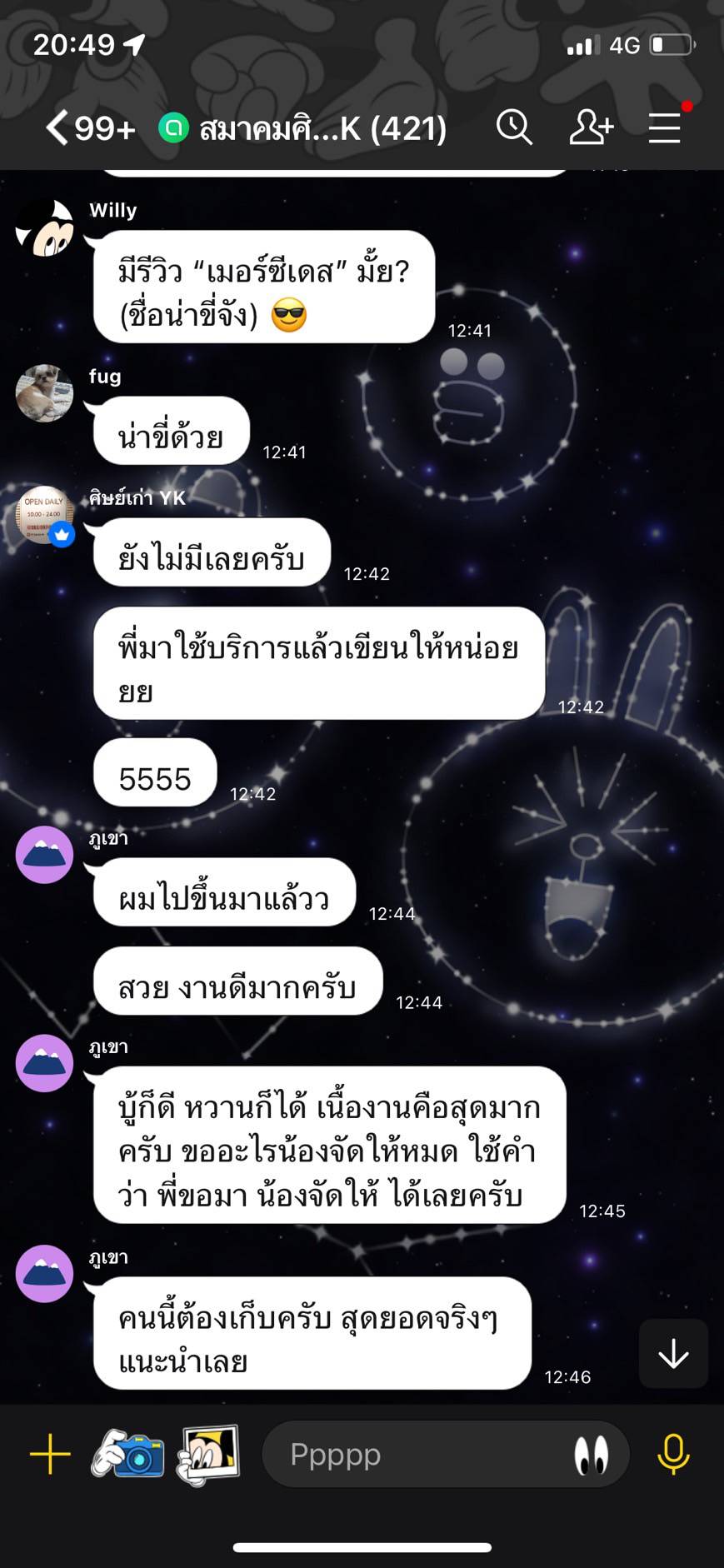Open the plus attachment menu

(50, 1455)
